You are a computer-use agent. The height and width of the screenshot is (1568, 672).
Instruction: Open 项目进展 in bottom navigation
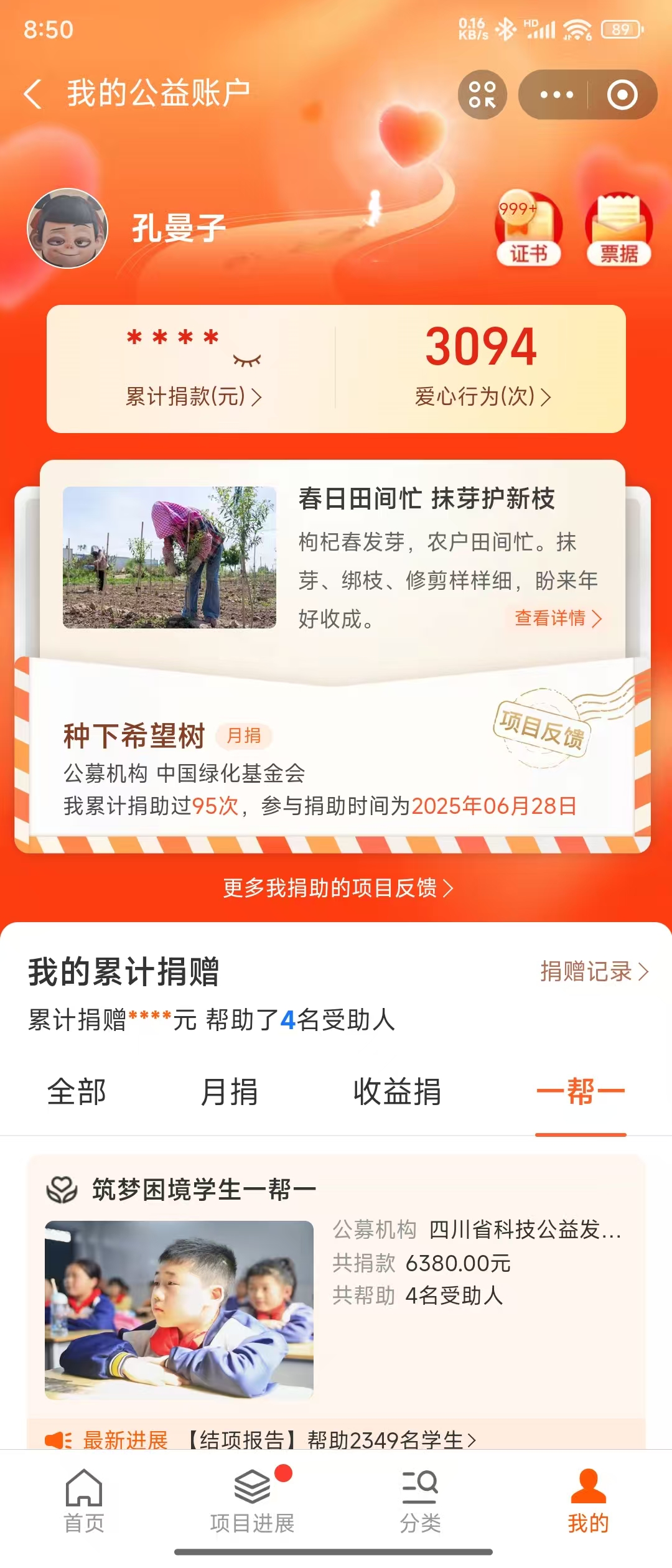[252, 1501]
